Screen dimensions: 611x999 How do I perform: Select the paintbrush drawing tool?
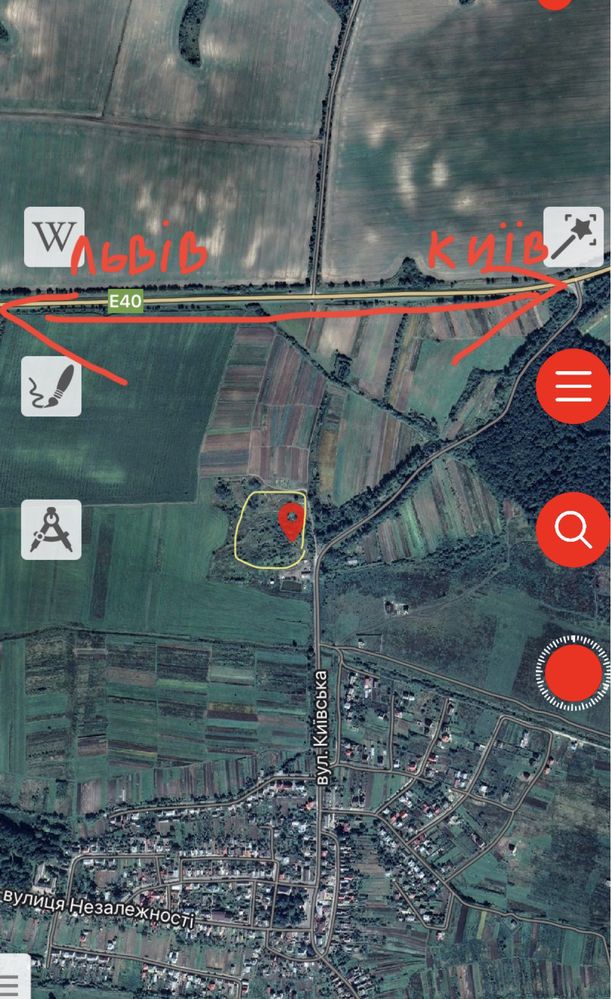click(51, 385)
